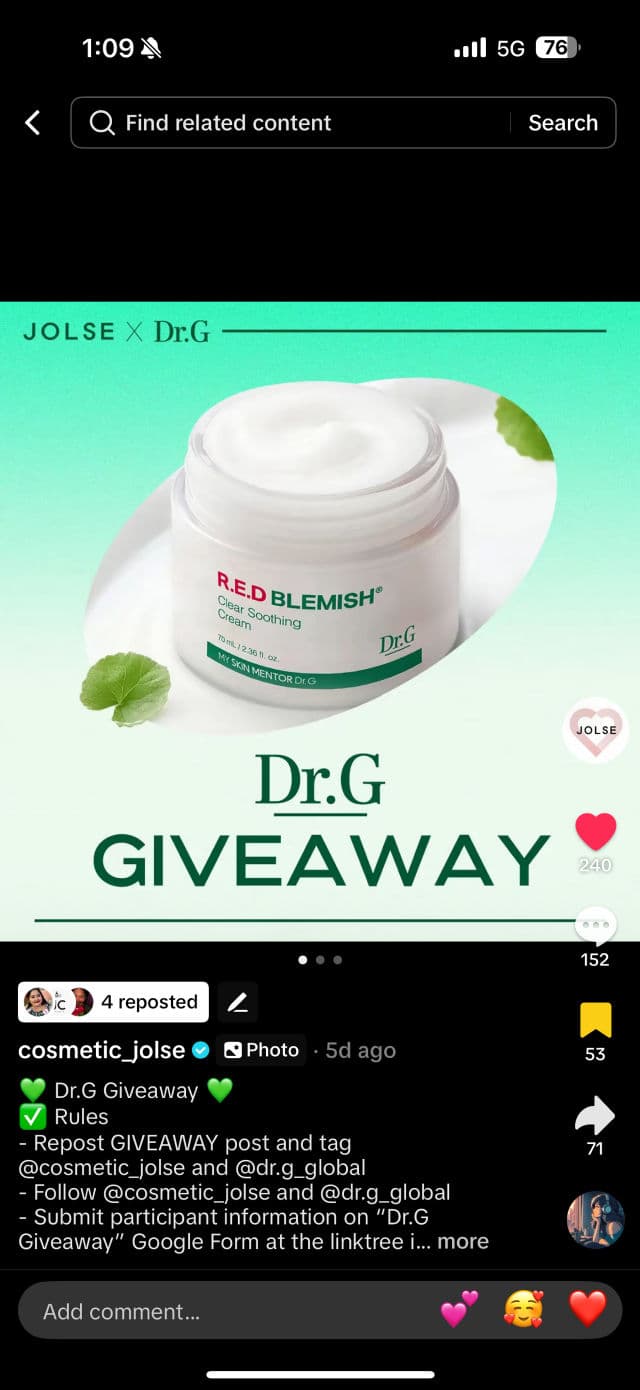The width and height of the screenshot is (640, 1390).
Task: Send the red heart emoji
Action: (x=587, y=1309)
